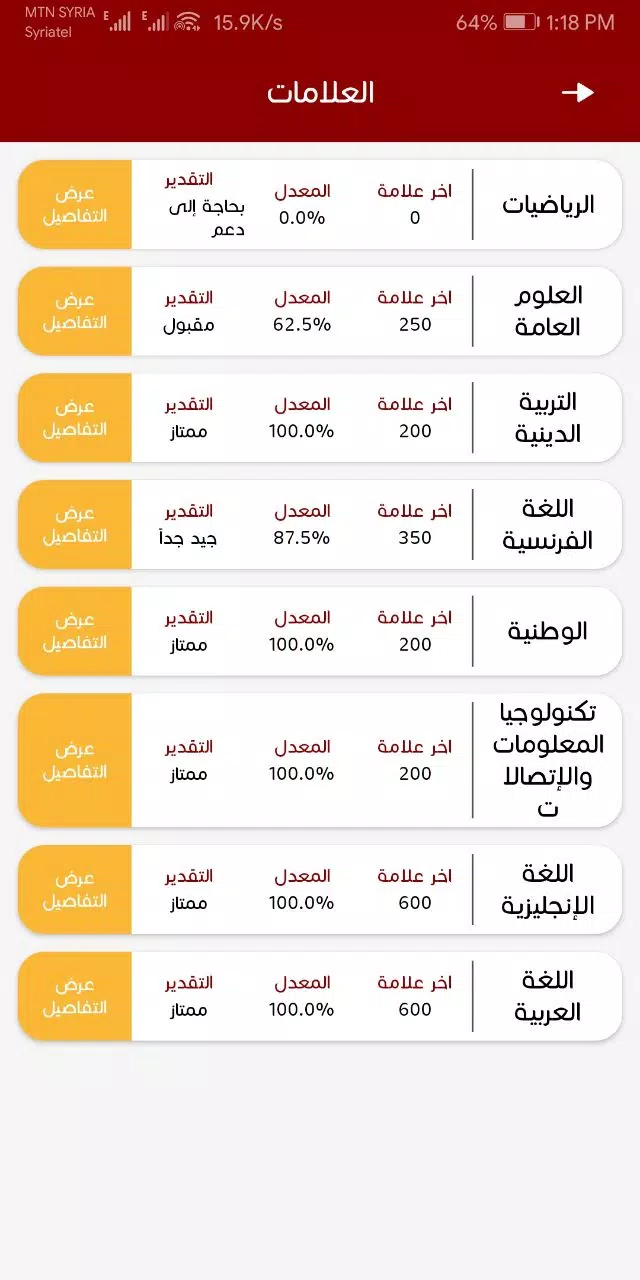
Task: Open details of التربية الدينية
Action: coord(75,418)
